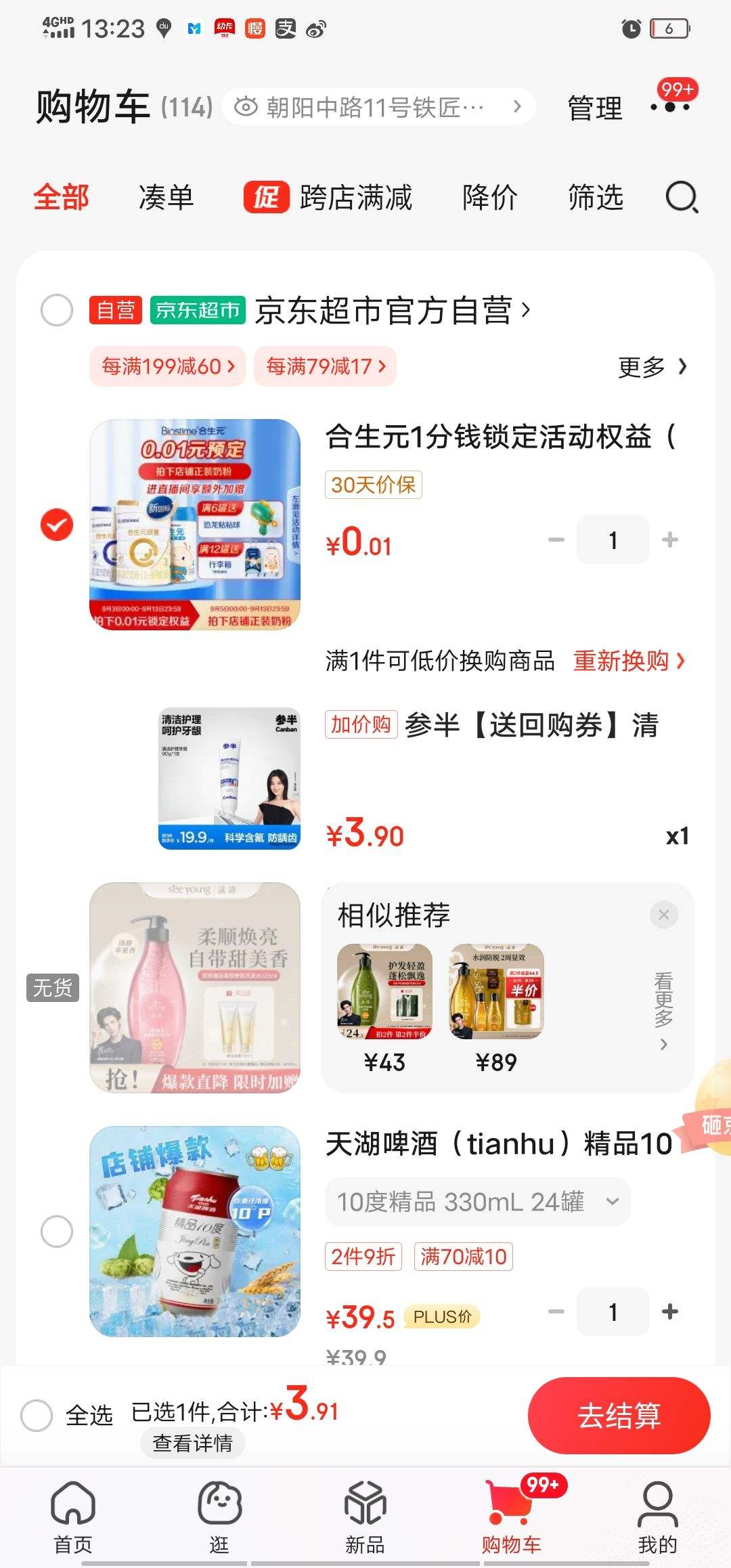731x1568 pixels.
Task: Tap the search magnifier icon
Action: pyautogui.click(x=682, y=196)
